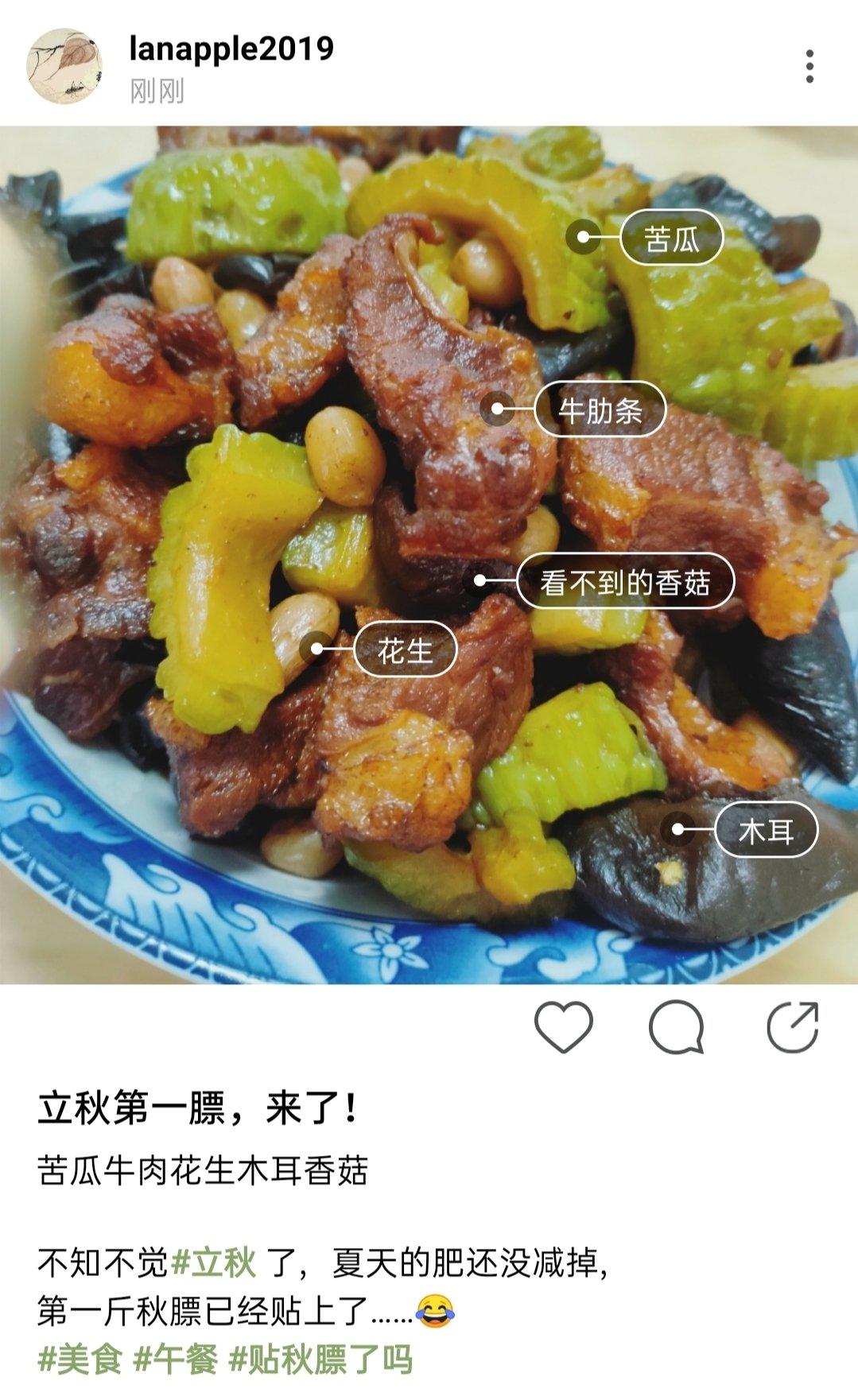858x1400 pixels.
Task: Like this post with the heart
Action: pyautogui.click(x=563, y=1026)
